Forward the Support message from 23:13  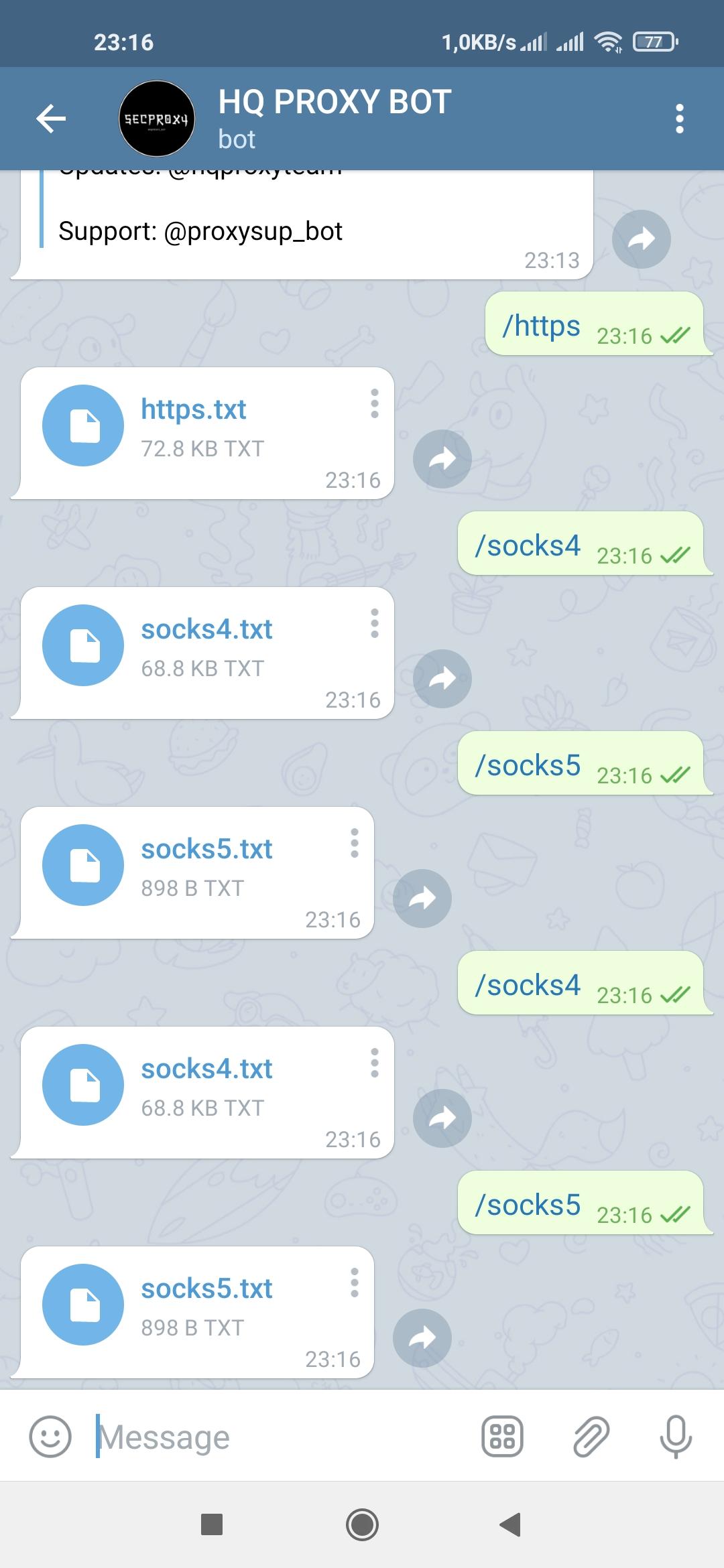pyautogui.click(x=642, y=239)
